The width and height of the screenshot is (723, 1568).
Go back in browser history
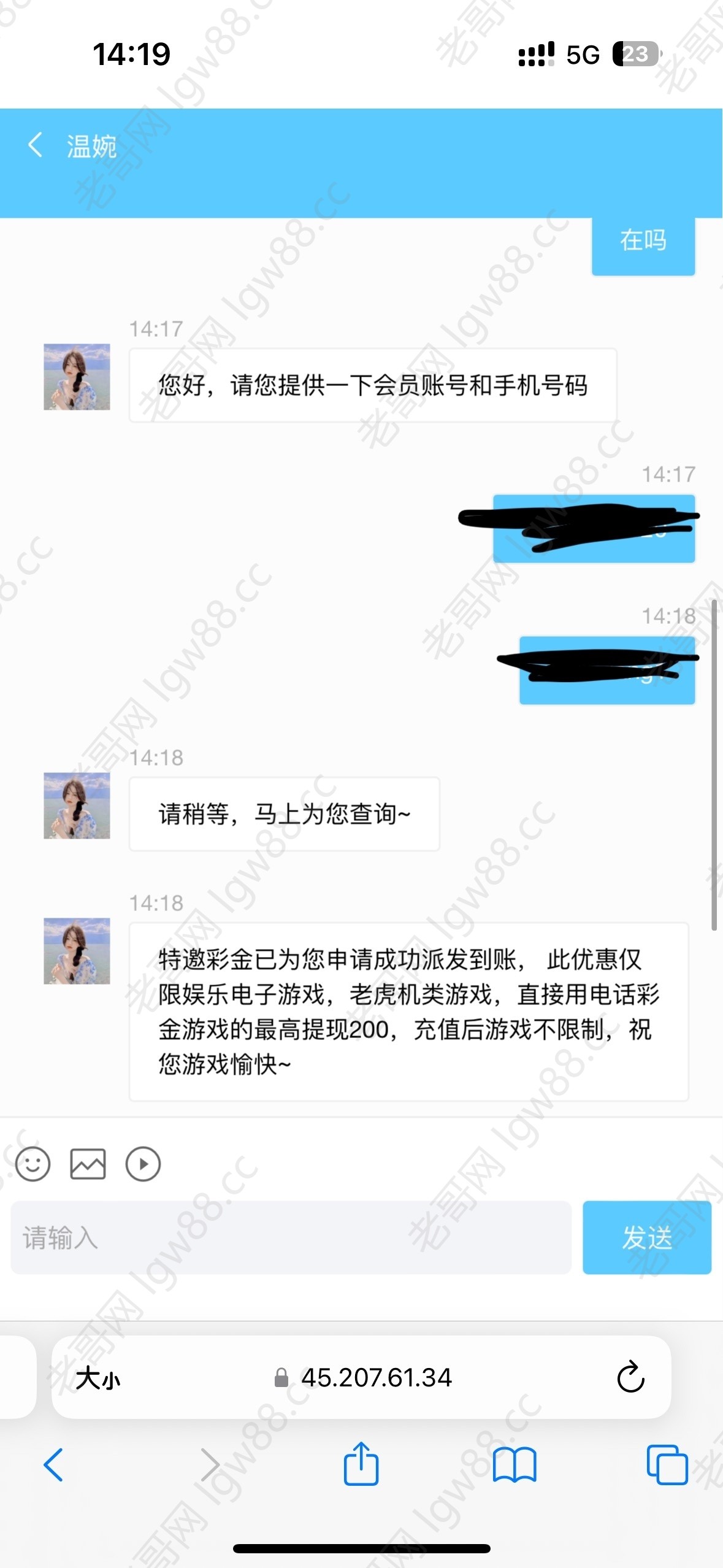pyautogui.click(x=53, y=1465)
